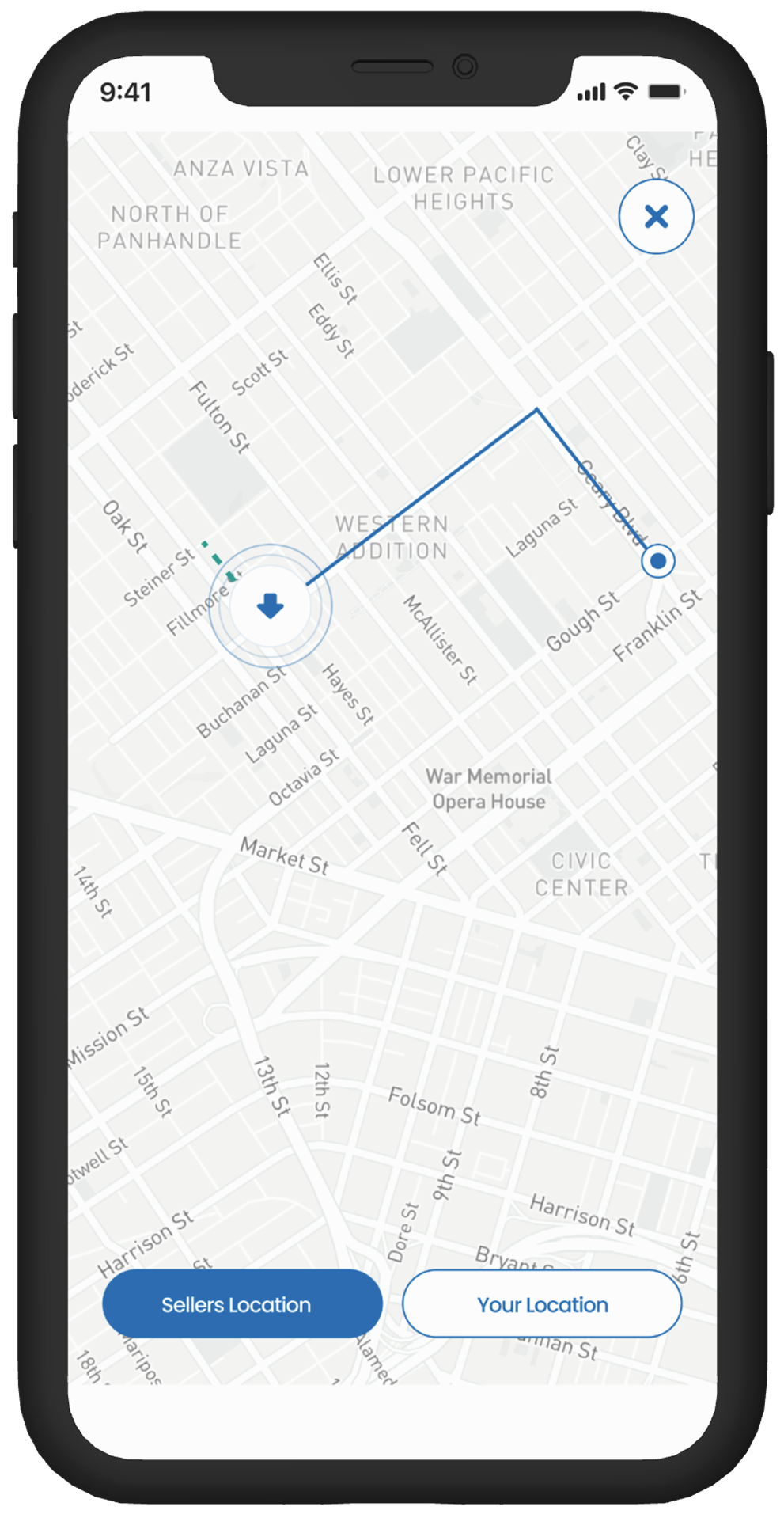
Task: Close the map view
Action: [656, 216]
